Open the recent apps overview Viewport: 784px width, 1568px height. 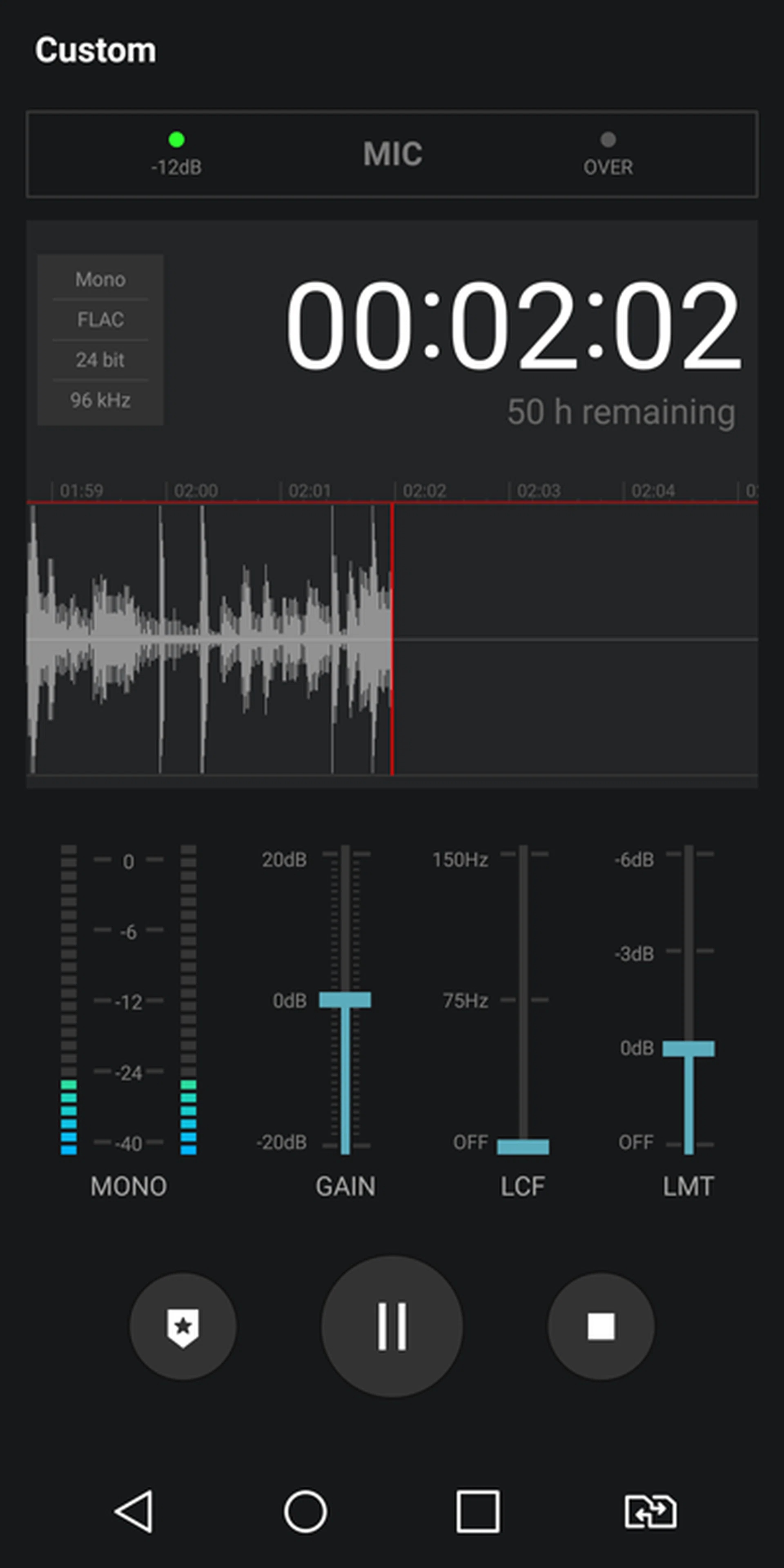pyautogui.click(x=478, y=1511)
